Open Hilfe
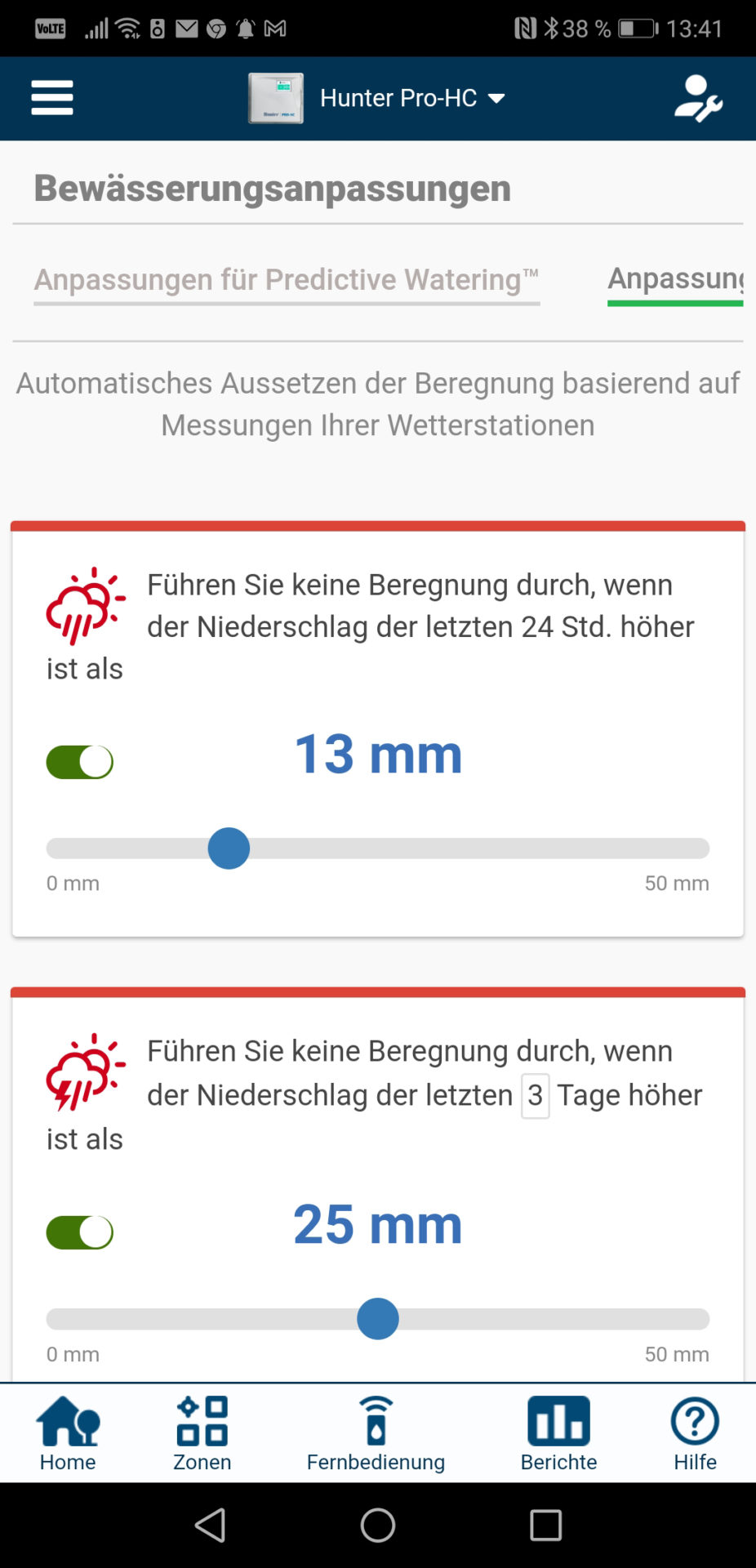 (695, 1434)
